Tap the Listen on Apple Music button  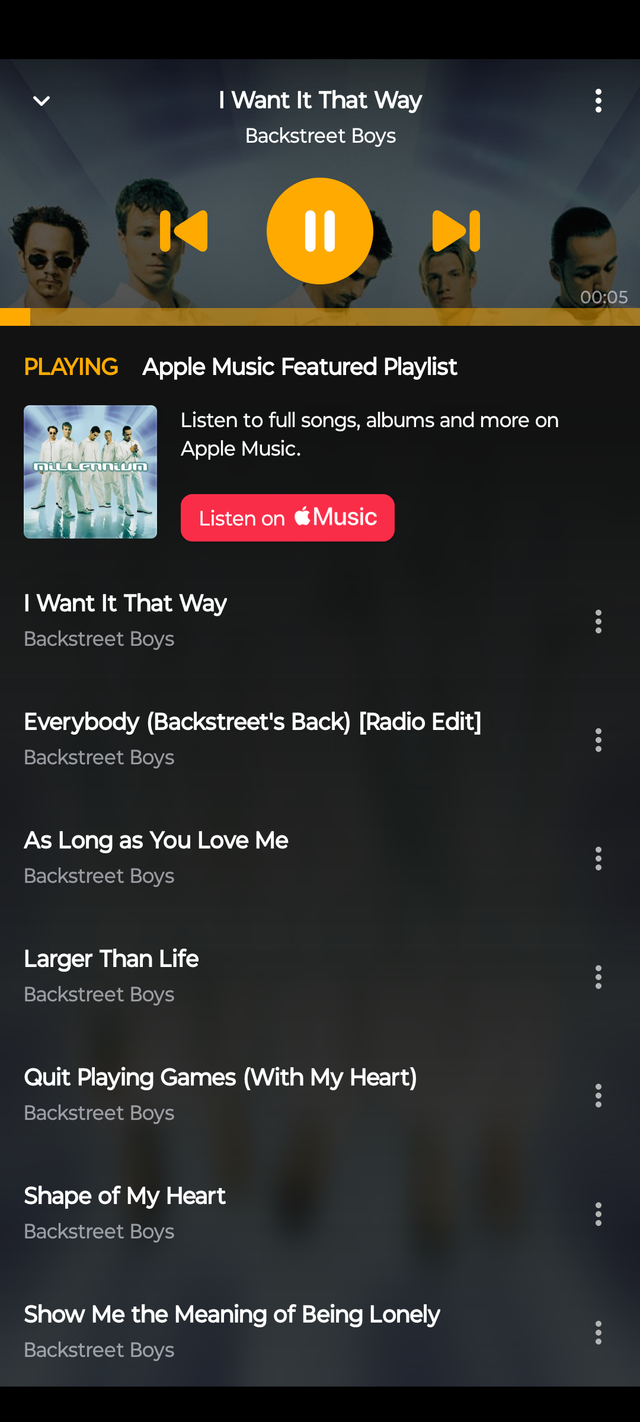pos(288,518)
